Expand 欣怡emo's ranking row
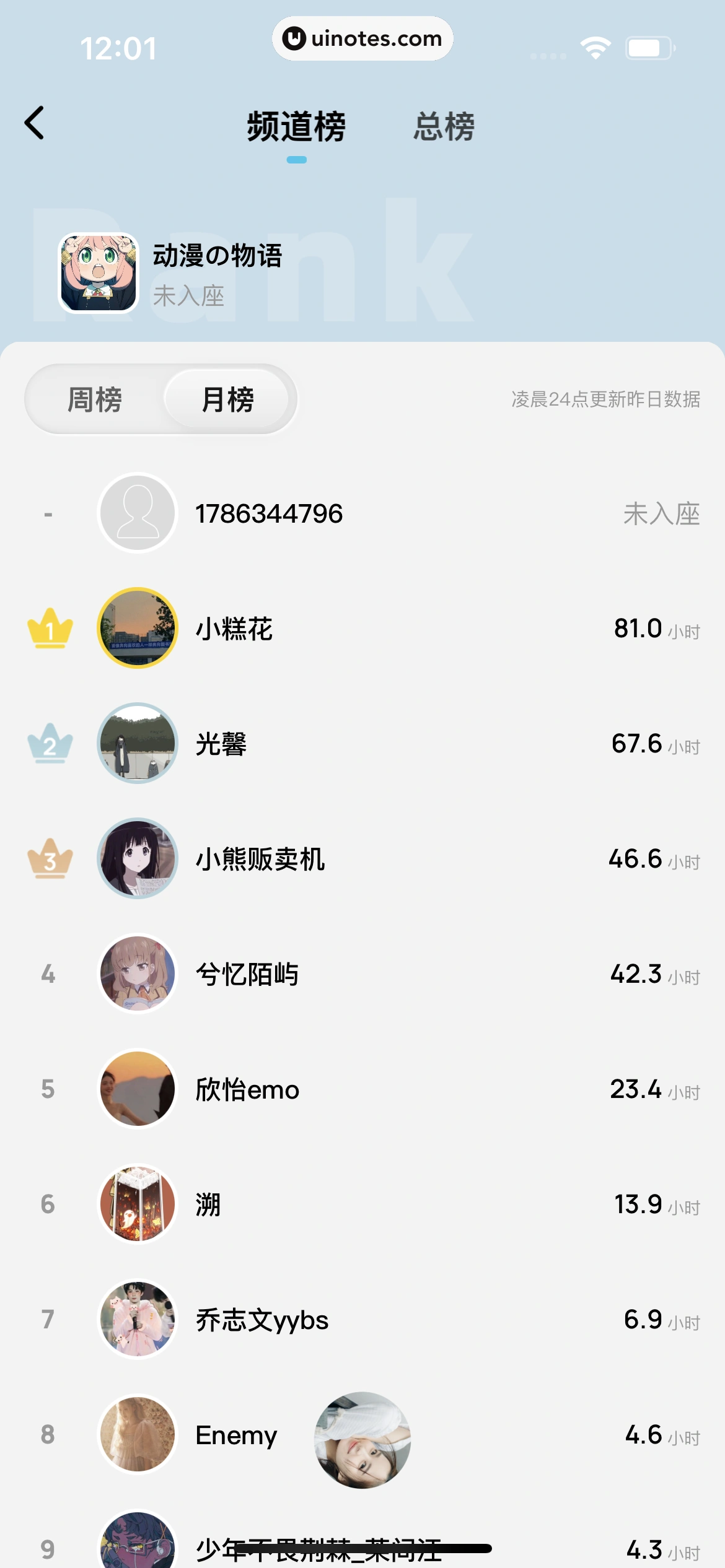The width and height of the screenshot is (725, 1568). coord(362,1089)
